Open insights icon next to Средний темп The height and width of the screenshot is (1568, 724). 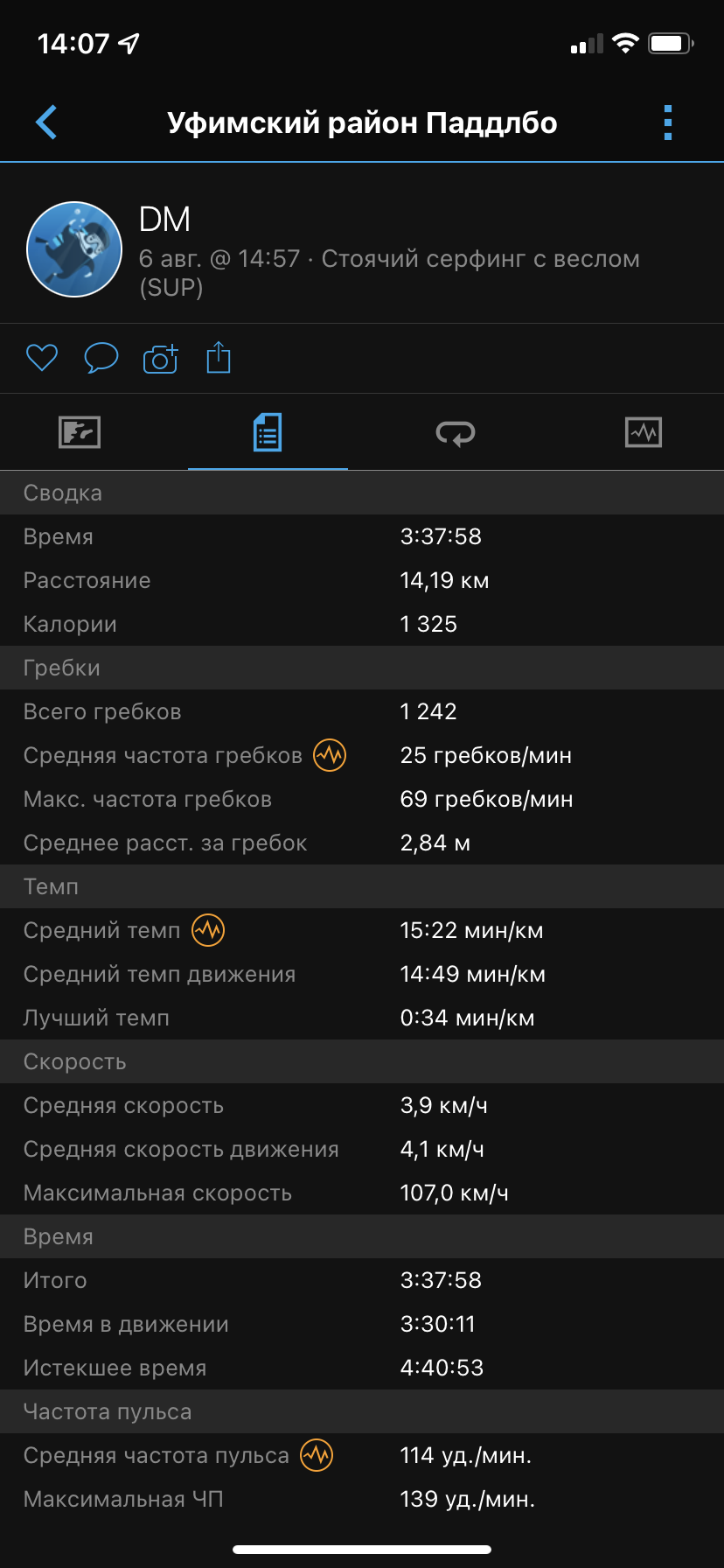click(208, 929)
